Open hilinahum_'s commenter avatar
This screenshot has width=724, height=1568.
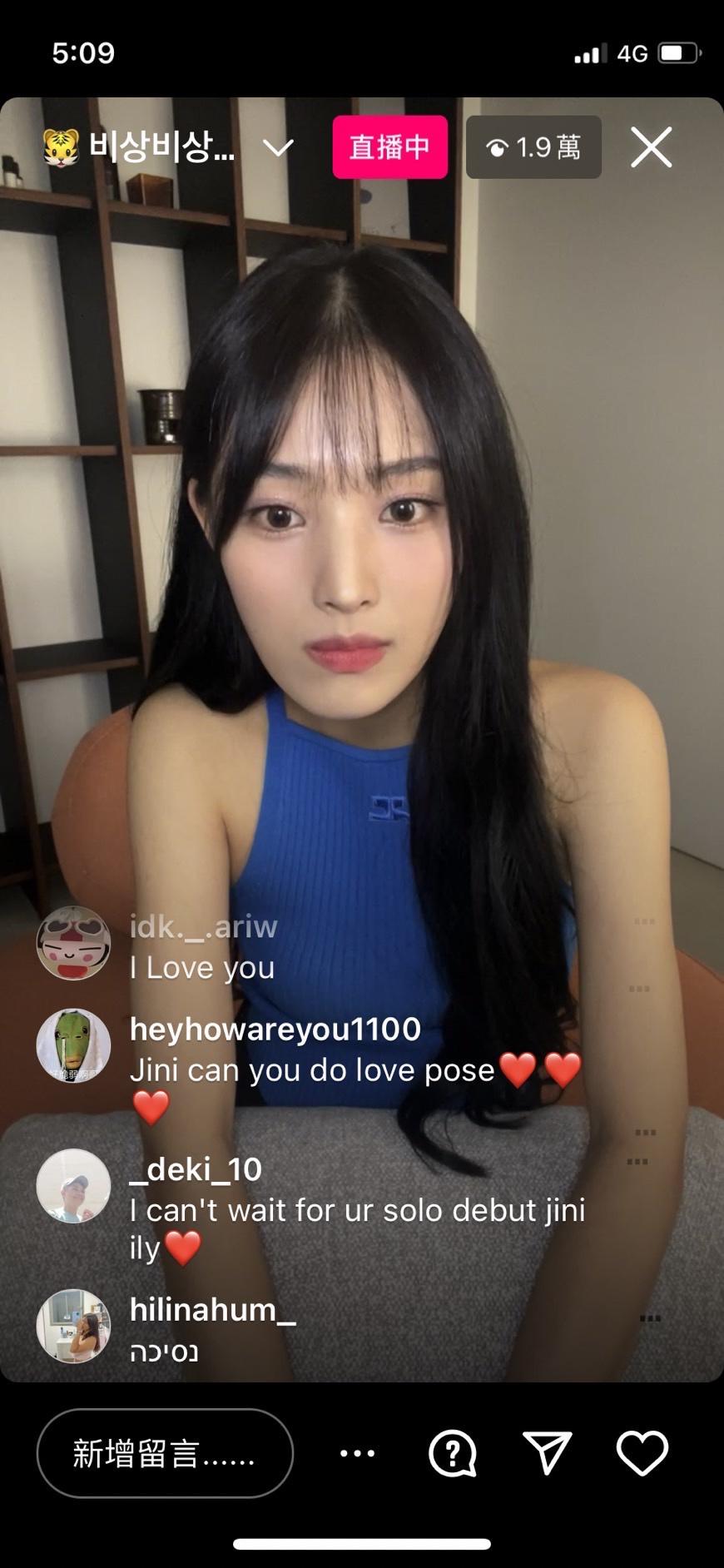(x=74, y=1326)
